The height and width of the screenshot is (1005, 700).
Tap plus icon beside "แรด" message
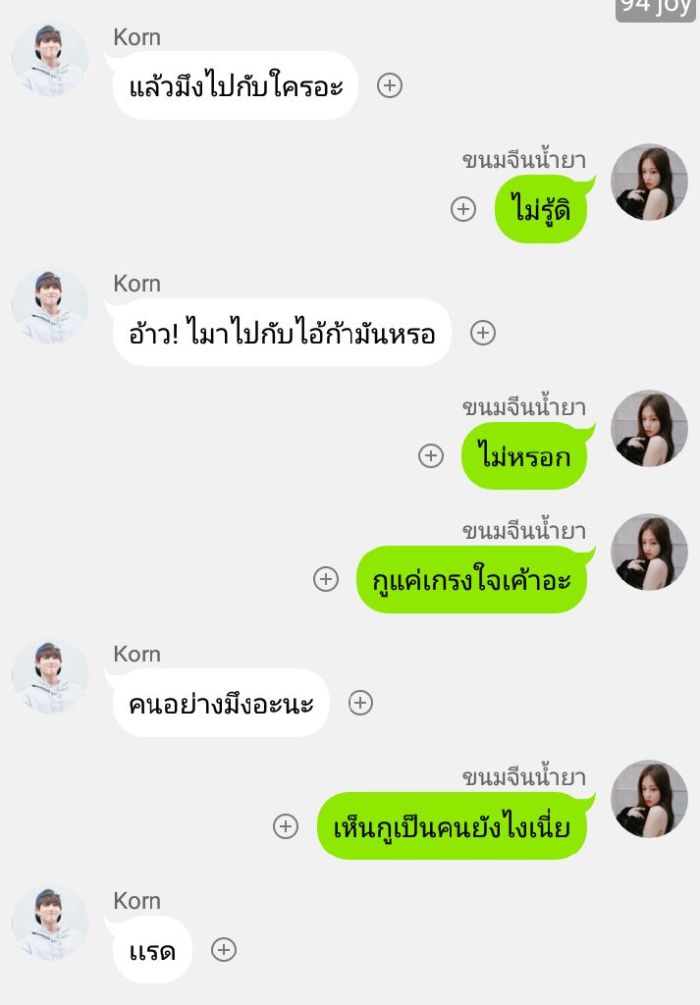pyautogui.click(x=224, y=950)
